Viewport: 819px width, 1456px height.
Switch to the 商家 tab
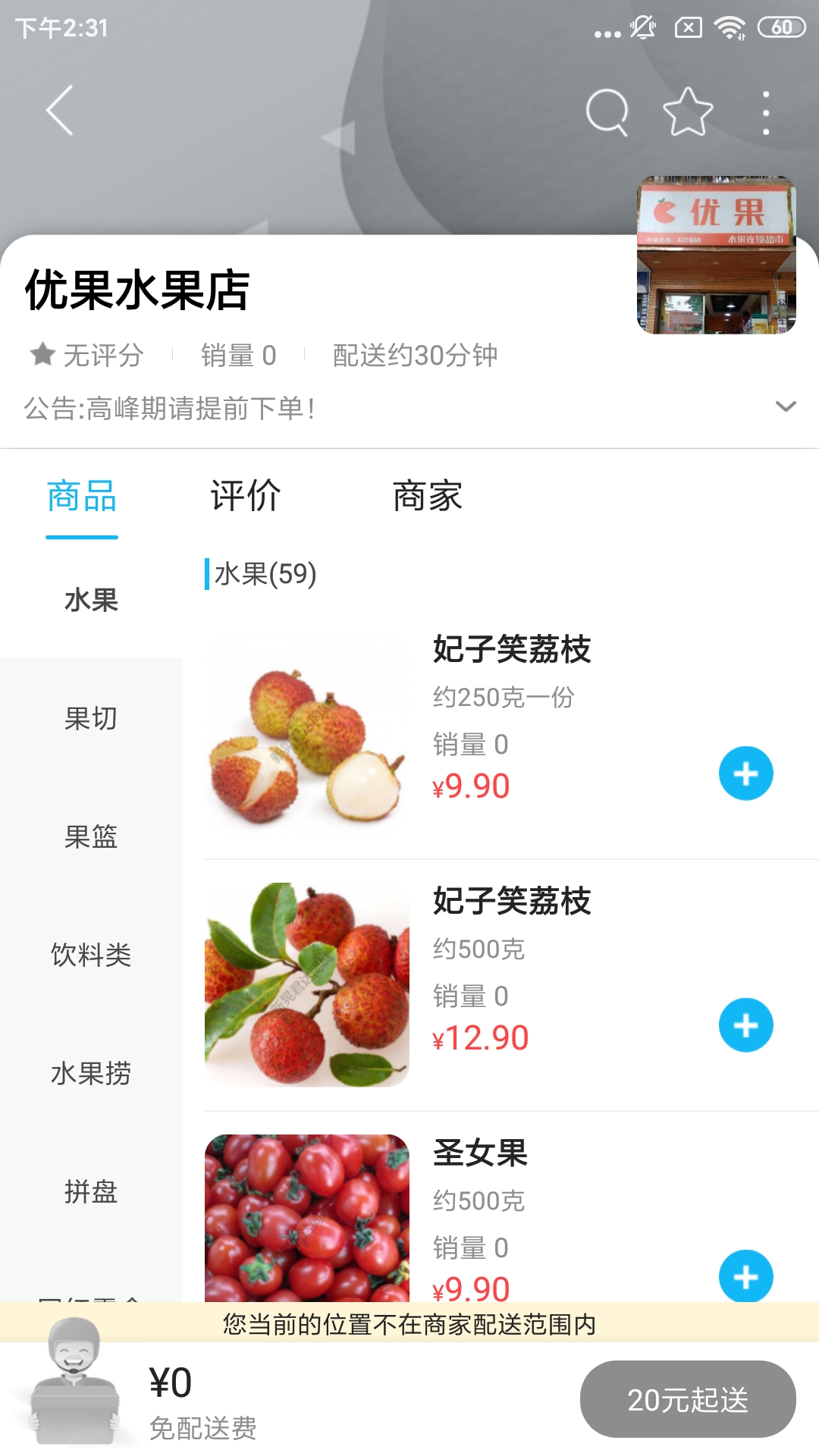427,497
